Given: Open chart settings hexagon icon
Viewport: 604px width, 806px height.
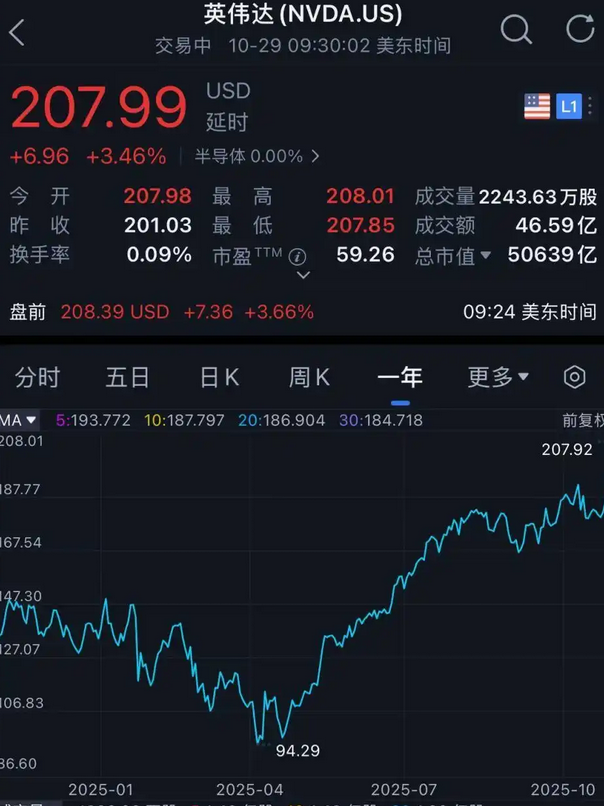Looking at the screenshot, I should click(574, 377).
